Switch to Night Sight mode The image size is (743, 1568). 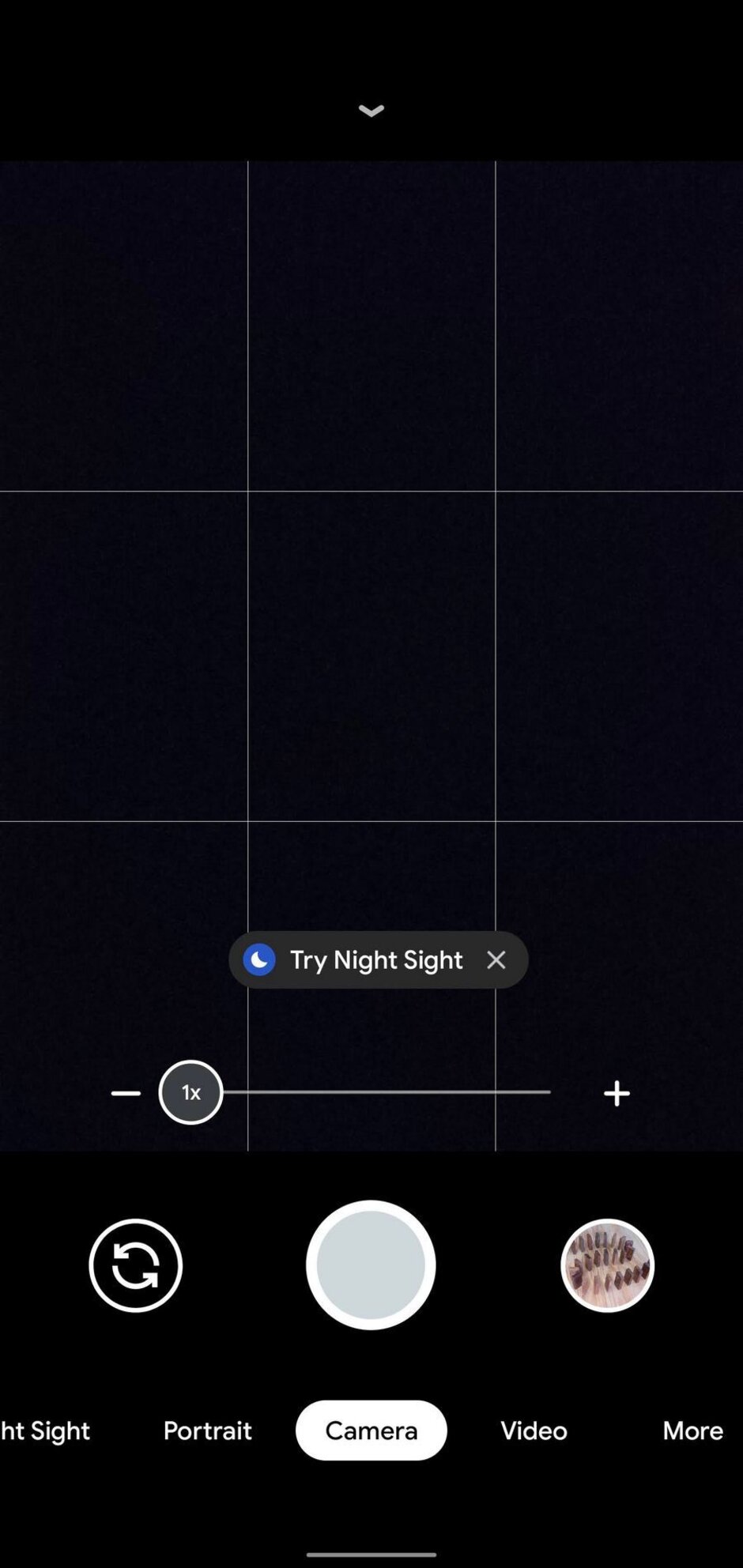tap(45, 1430)
